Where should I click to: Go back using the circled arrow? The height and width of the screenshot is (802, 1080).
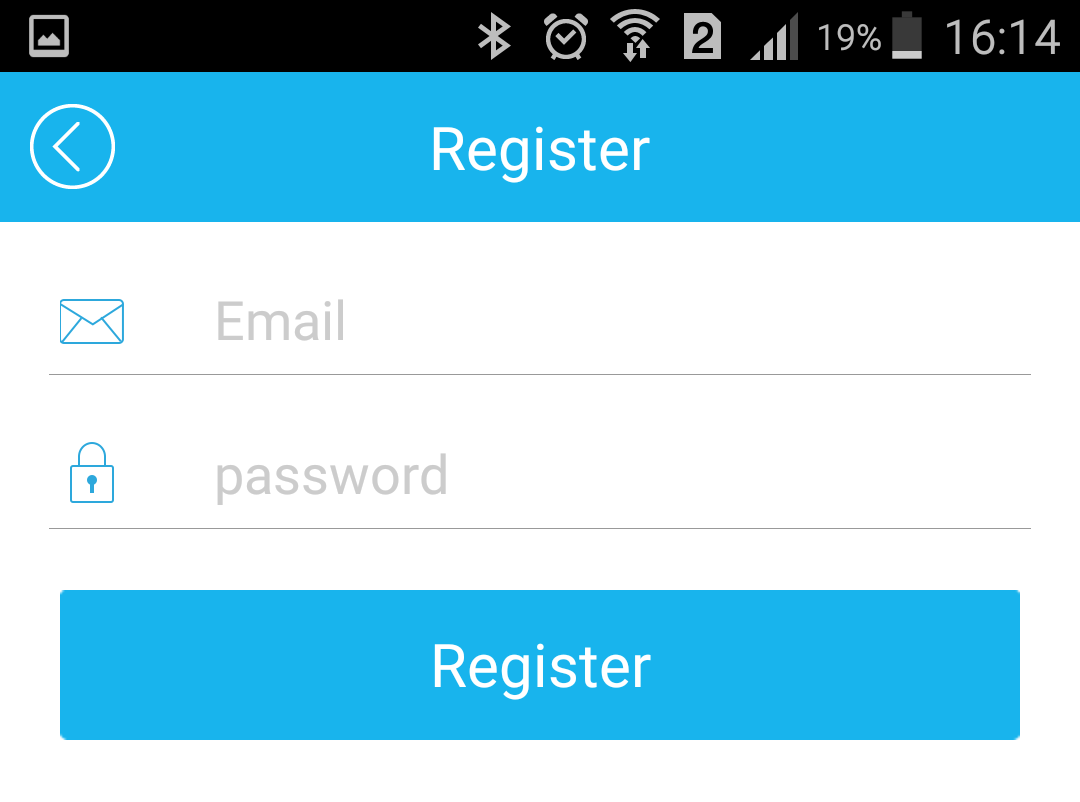tap(72, 147)
